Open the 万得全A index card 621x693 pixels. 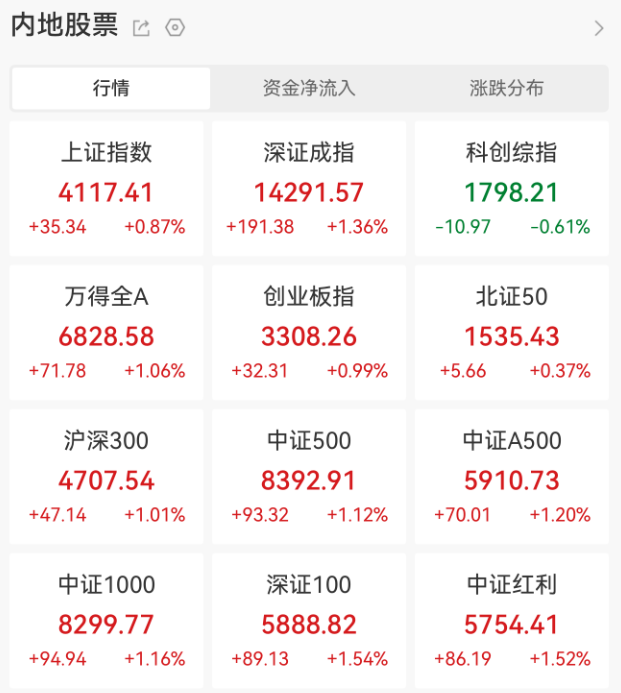[x=107, y=333]
